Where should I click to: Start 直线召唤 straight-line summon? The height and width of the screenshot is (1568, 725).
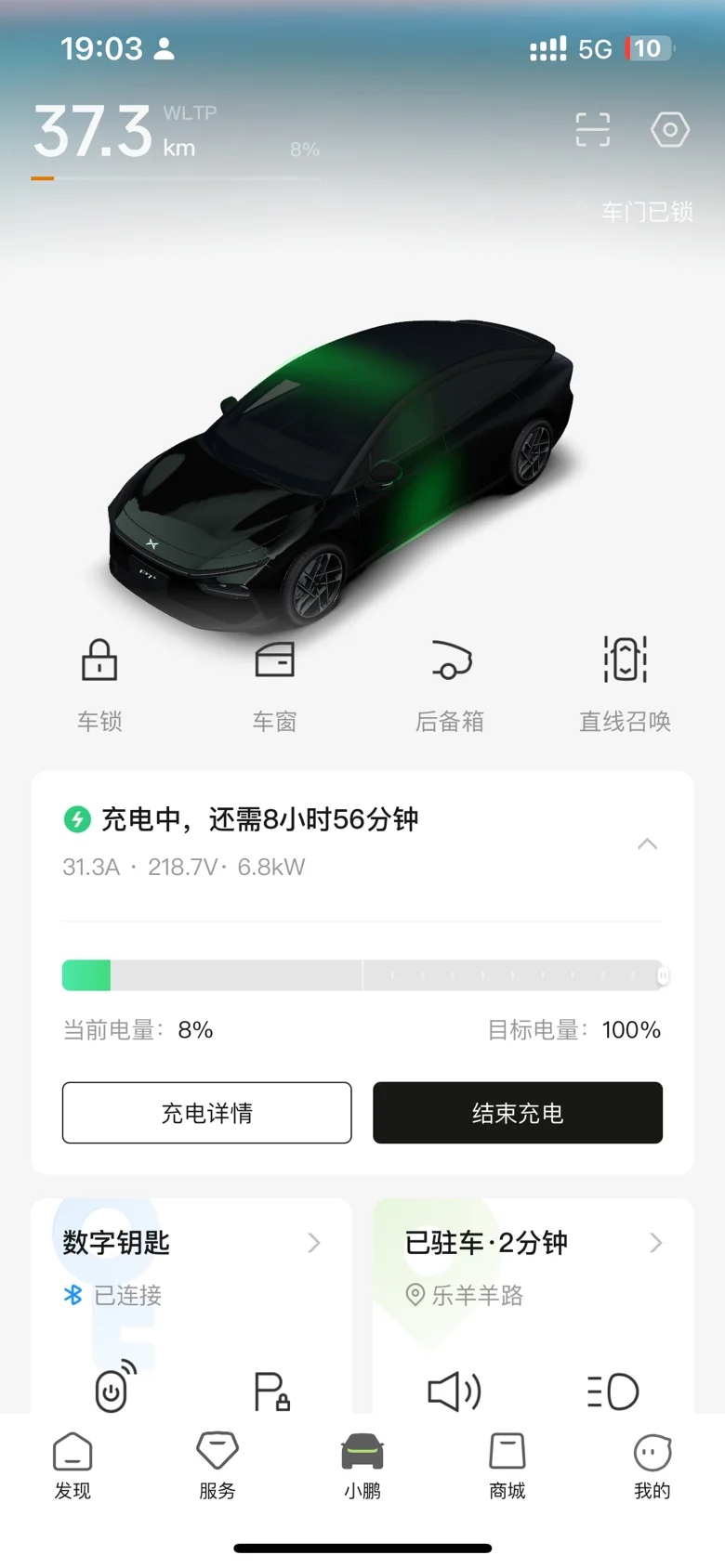pyautogui.click(x=625, y=683)
